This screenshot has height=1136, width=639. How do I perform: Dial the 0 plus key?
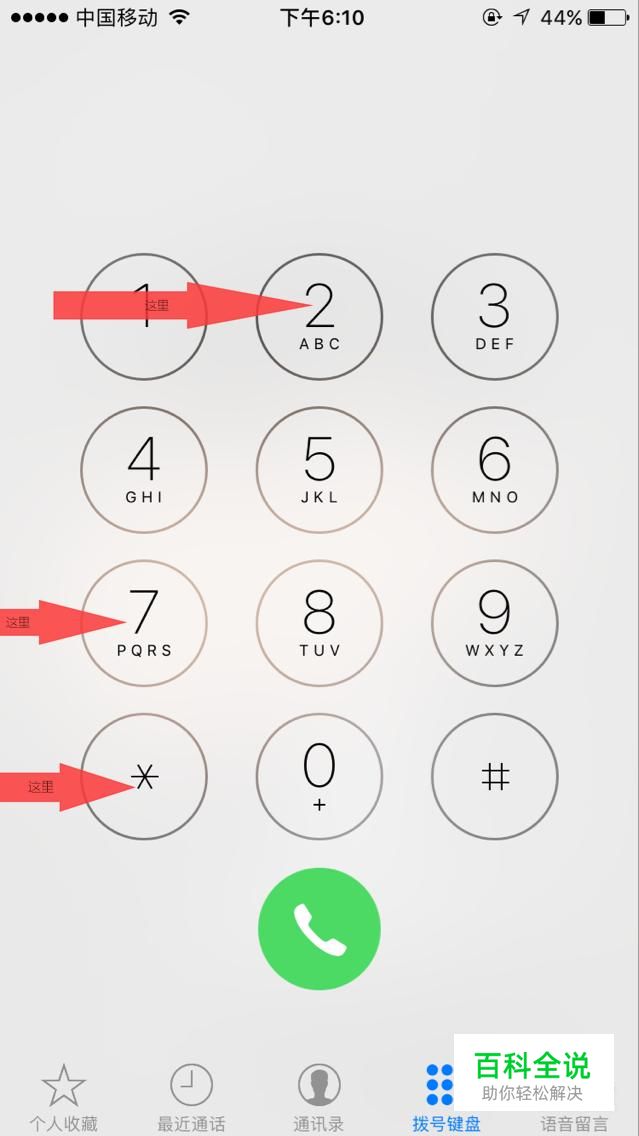(x=320, y=777)
